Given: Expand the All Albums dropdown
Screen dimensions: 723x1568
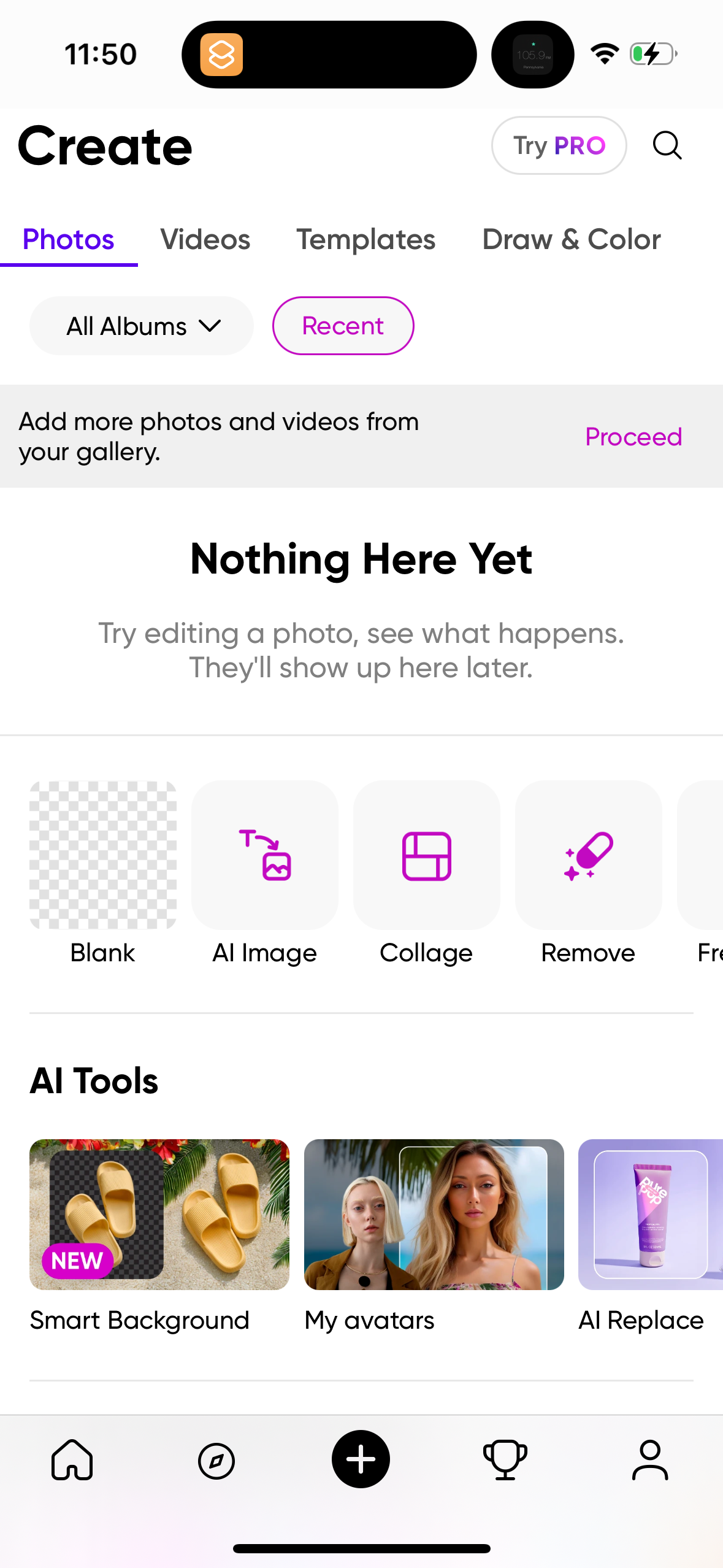Looking at the screenshot, I should pos(141,326).
